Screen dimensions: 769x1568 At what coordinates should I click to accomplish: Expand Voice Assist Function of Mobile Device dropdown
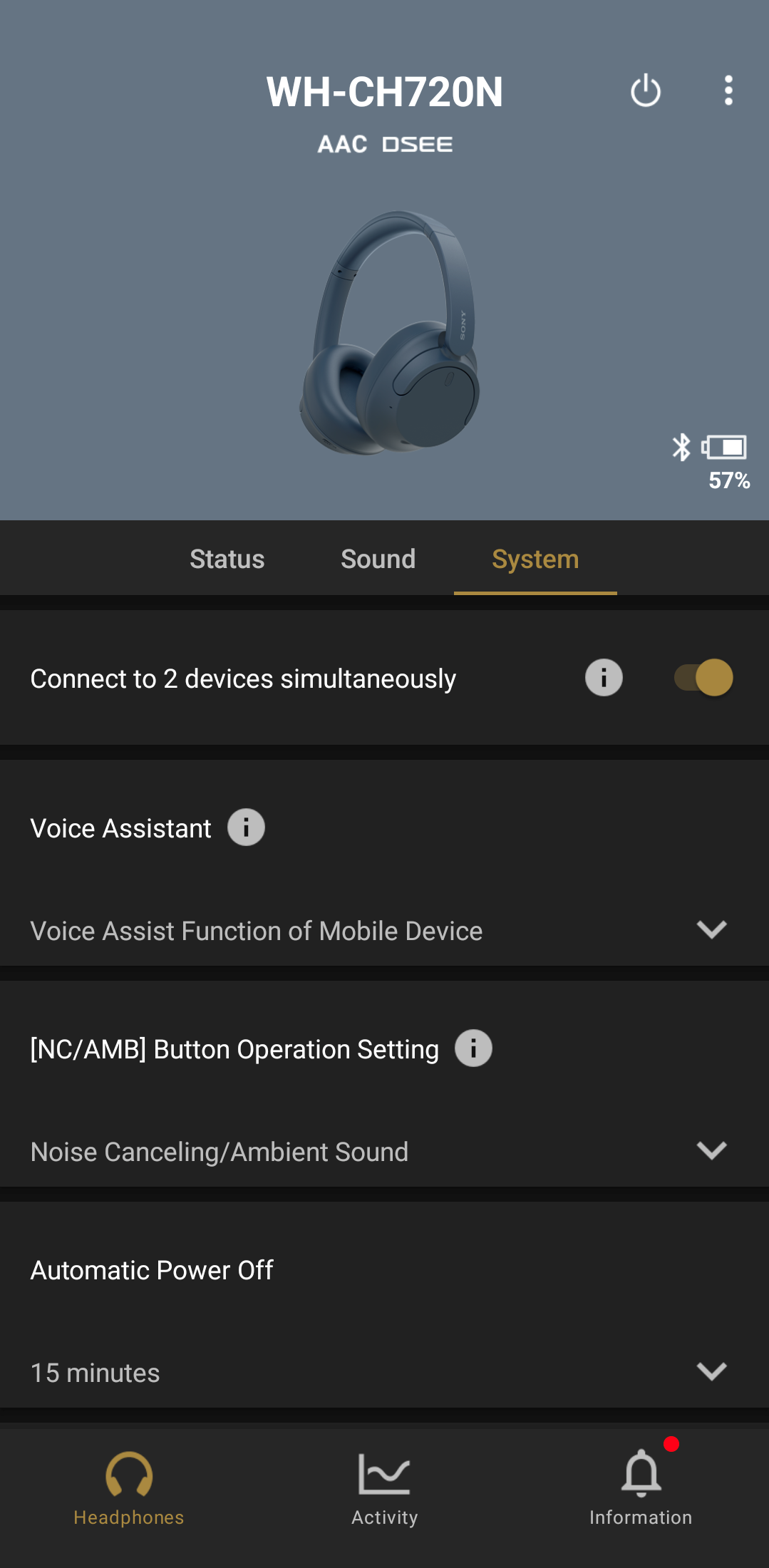pyautogui.click(x=384, y=930)
